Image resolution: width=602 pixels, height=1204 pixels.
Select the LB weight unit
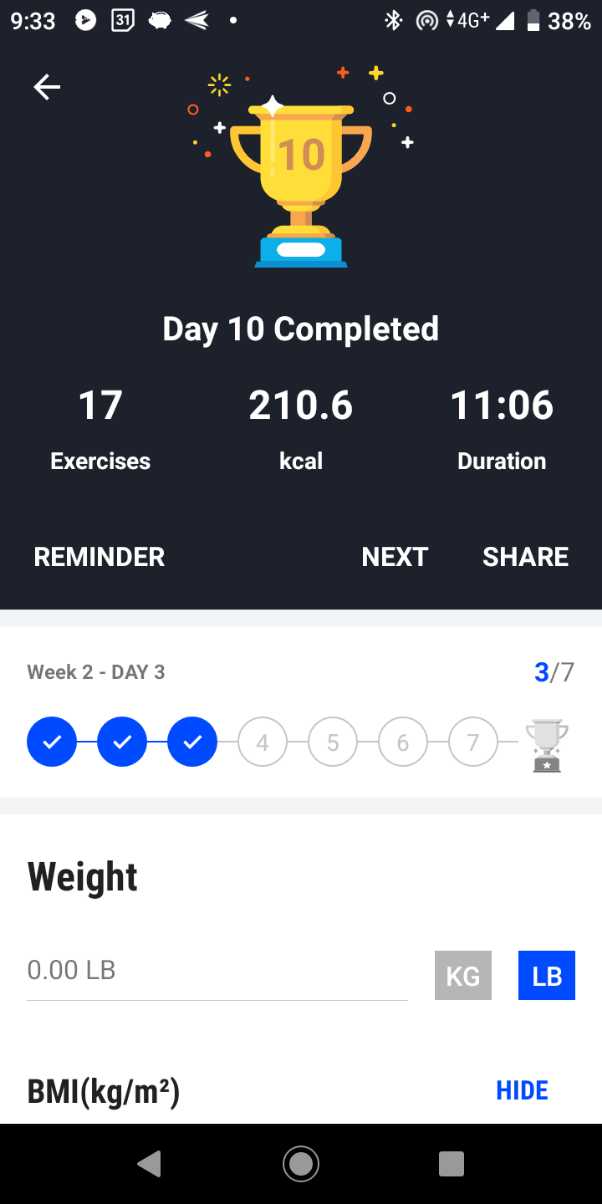pos(546,976)
